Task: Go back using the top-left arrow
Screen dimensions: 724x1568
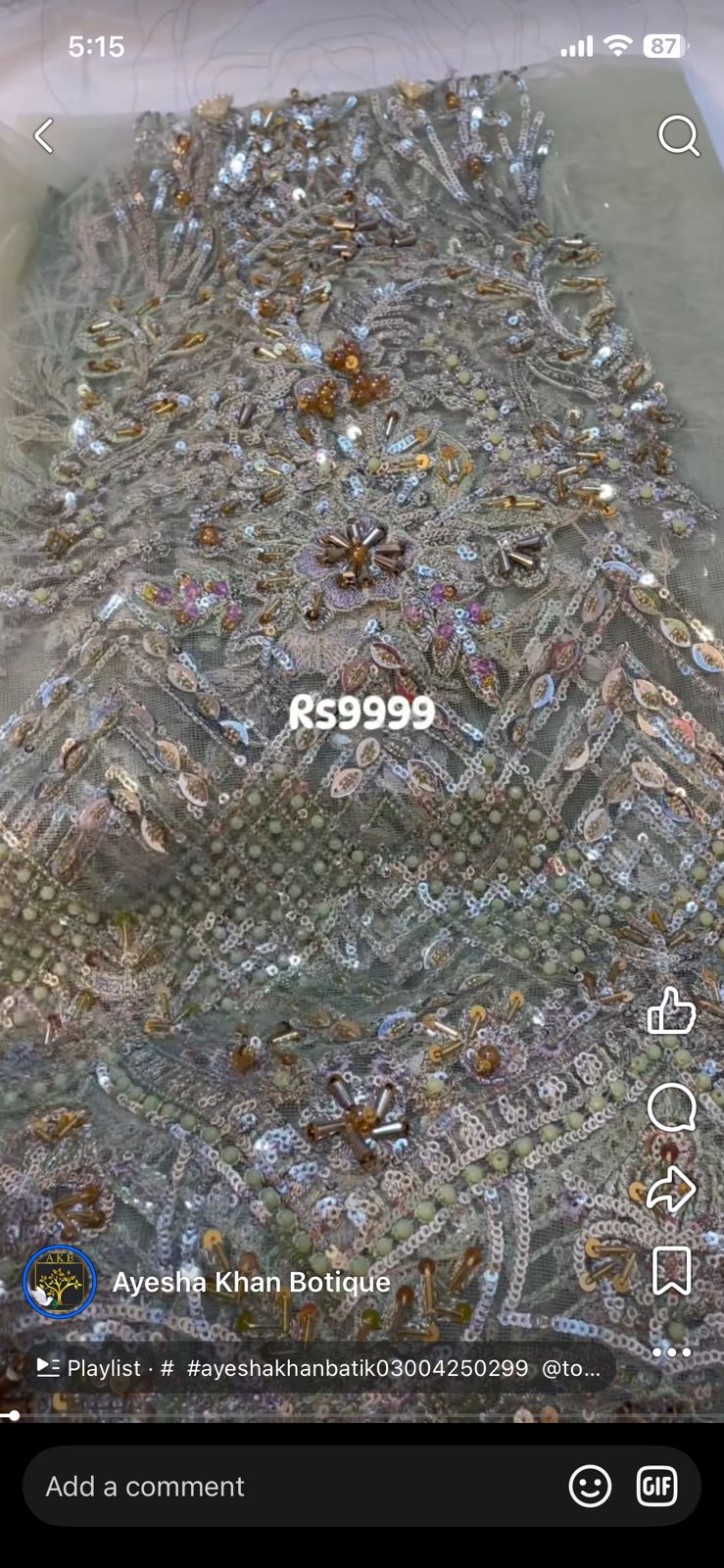Action: 44,136
